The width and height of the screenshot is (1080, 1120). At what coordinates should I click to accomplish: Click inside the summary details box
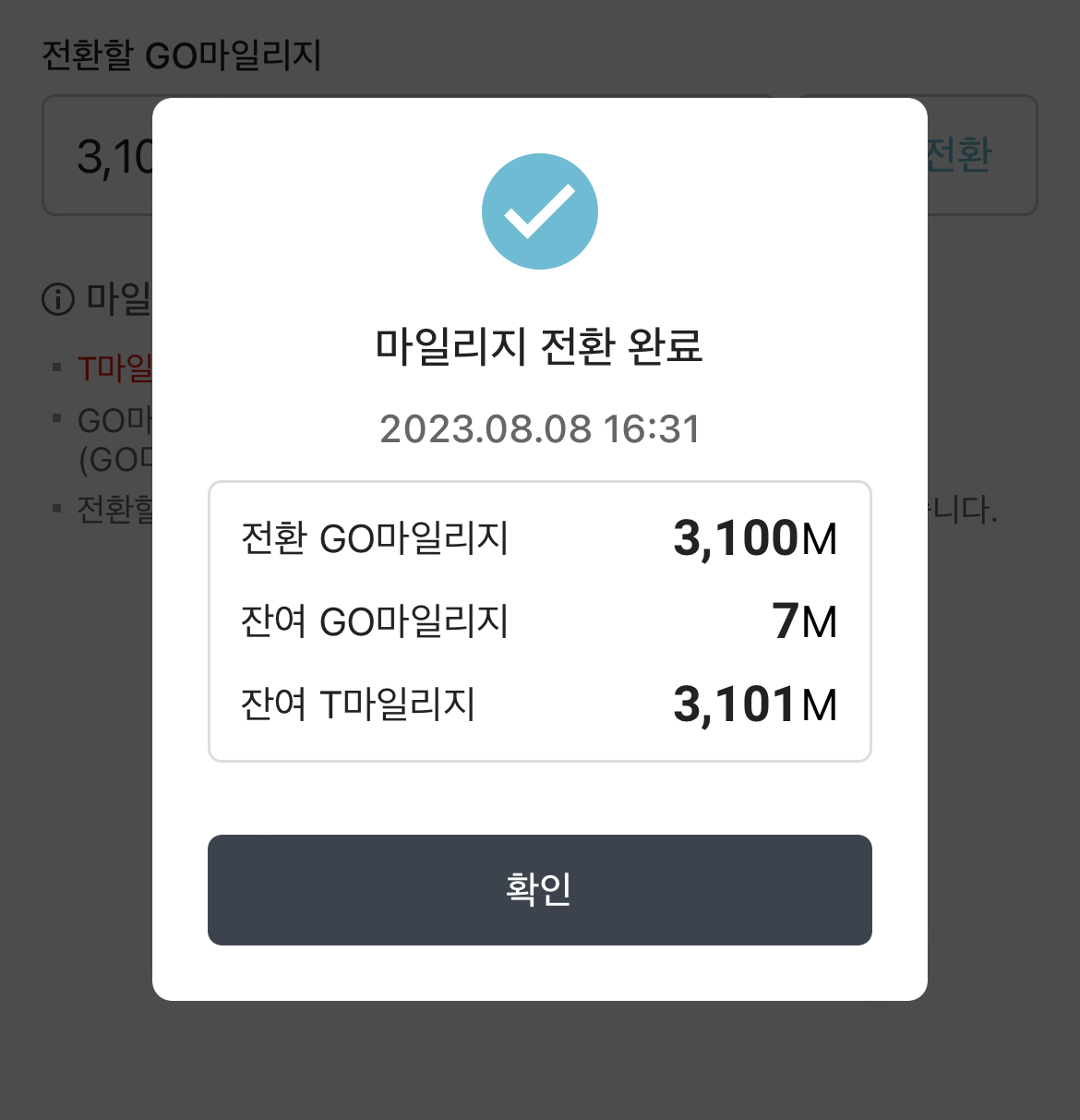click(540, 619)
